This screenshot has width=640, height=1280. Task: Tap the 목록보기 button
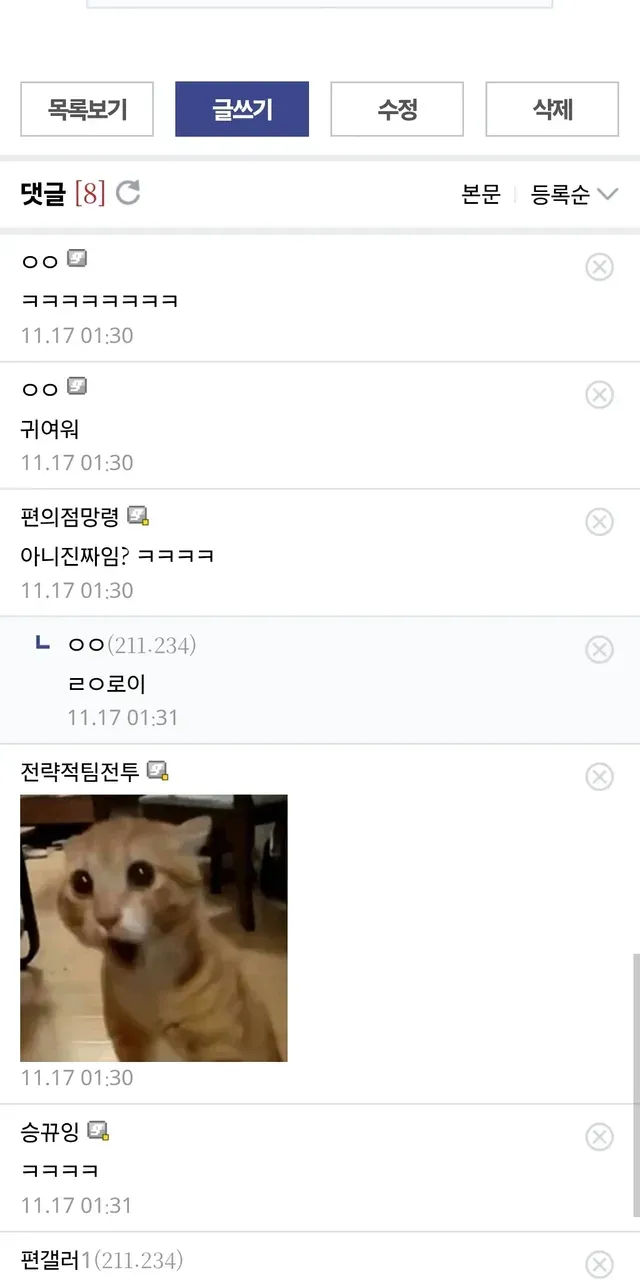click(x=87, y=109)
